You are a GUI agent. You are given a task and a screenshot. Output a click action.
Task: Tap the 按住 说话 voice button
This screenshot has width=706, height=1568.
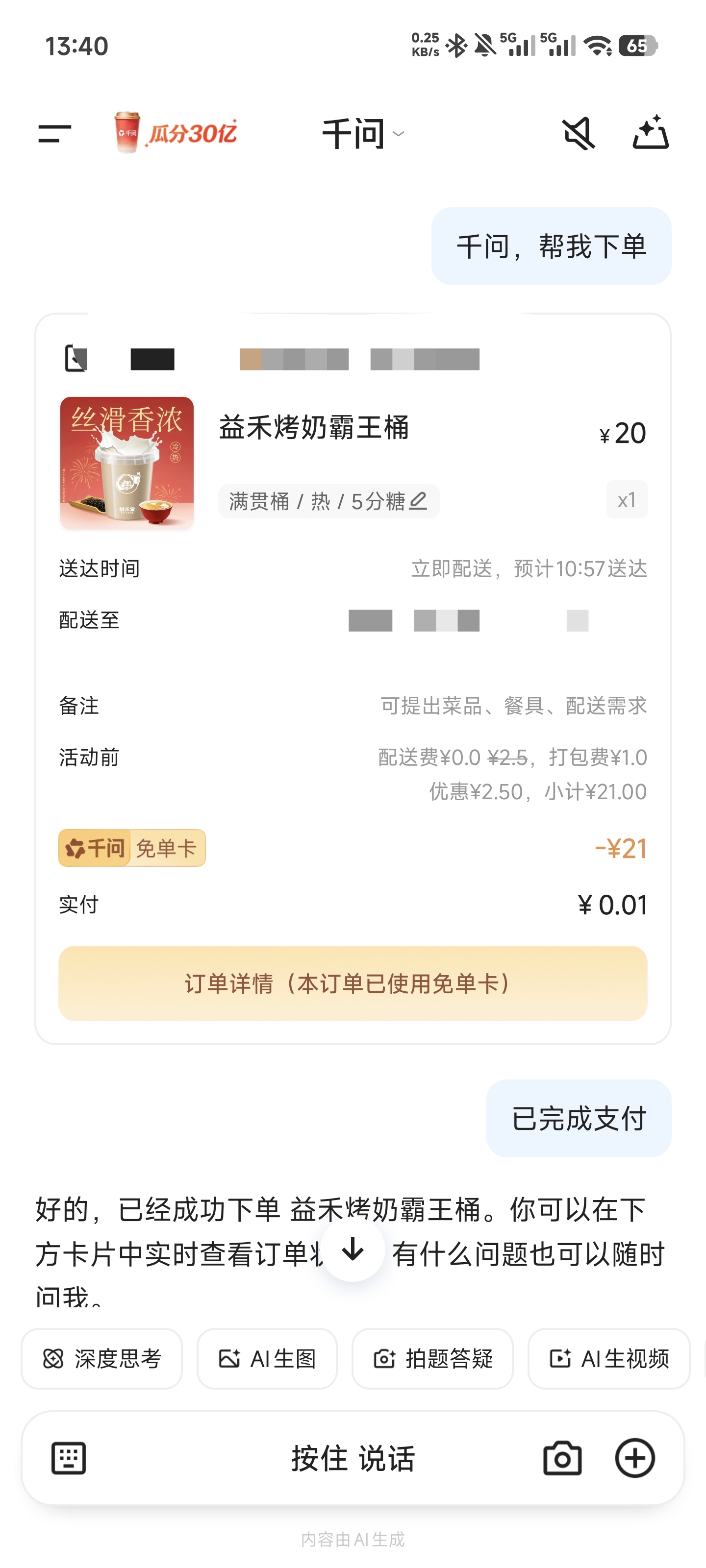click(x=353, y=1458)
